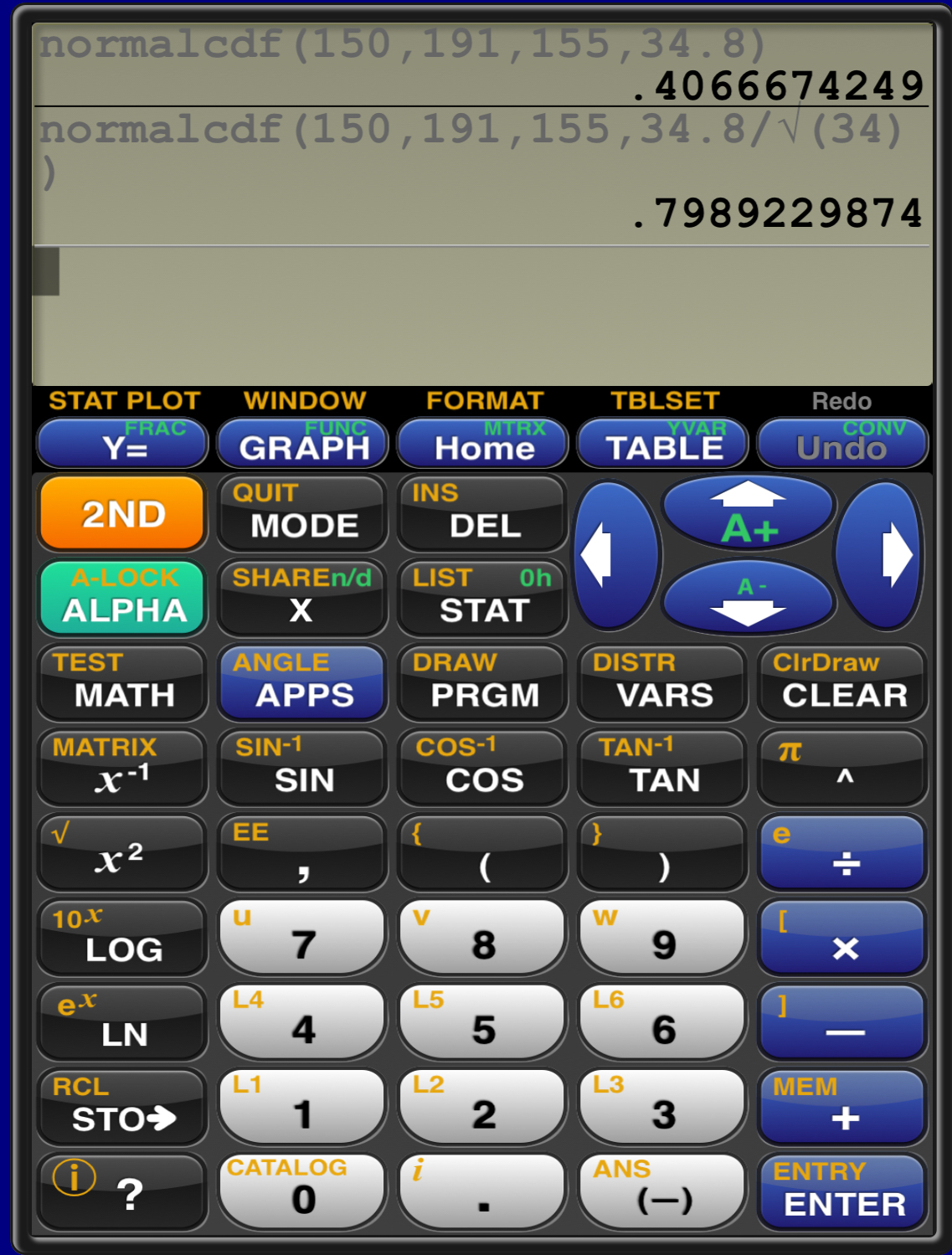
Task: Open the TABLE view
Action: [663, 443]
